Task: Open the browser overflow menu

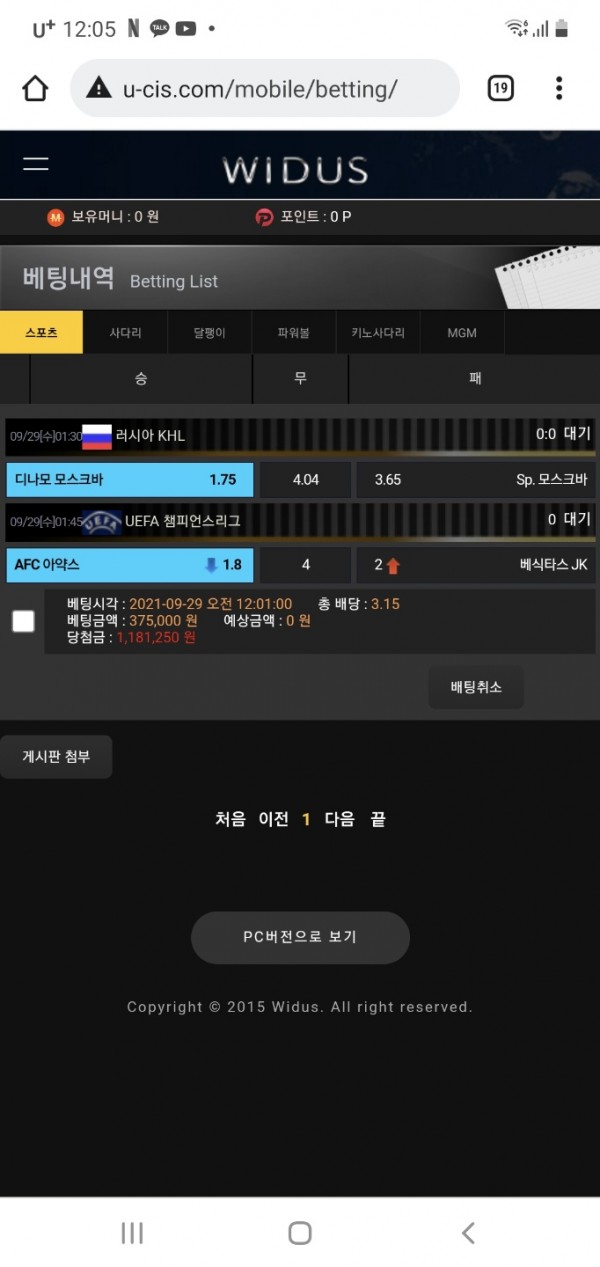Action: [559, 89]
